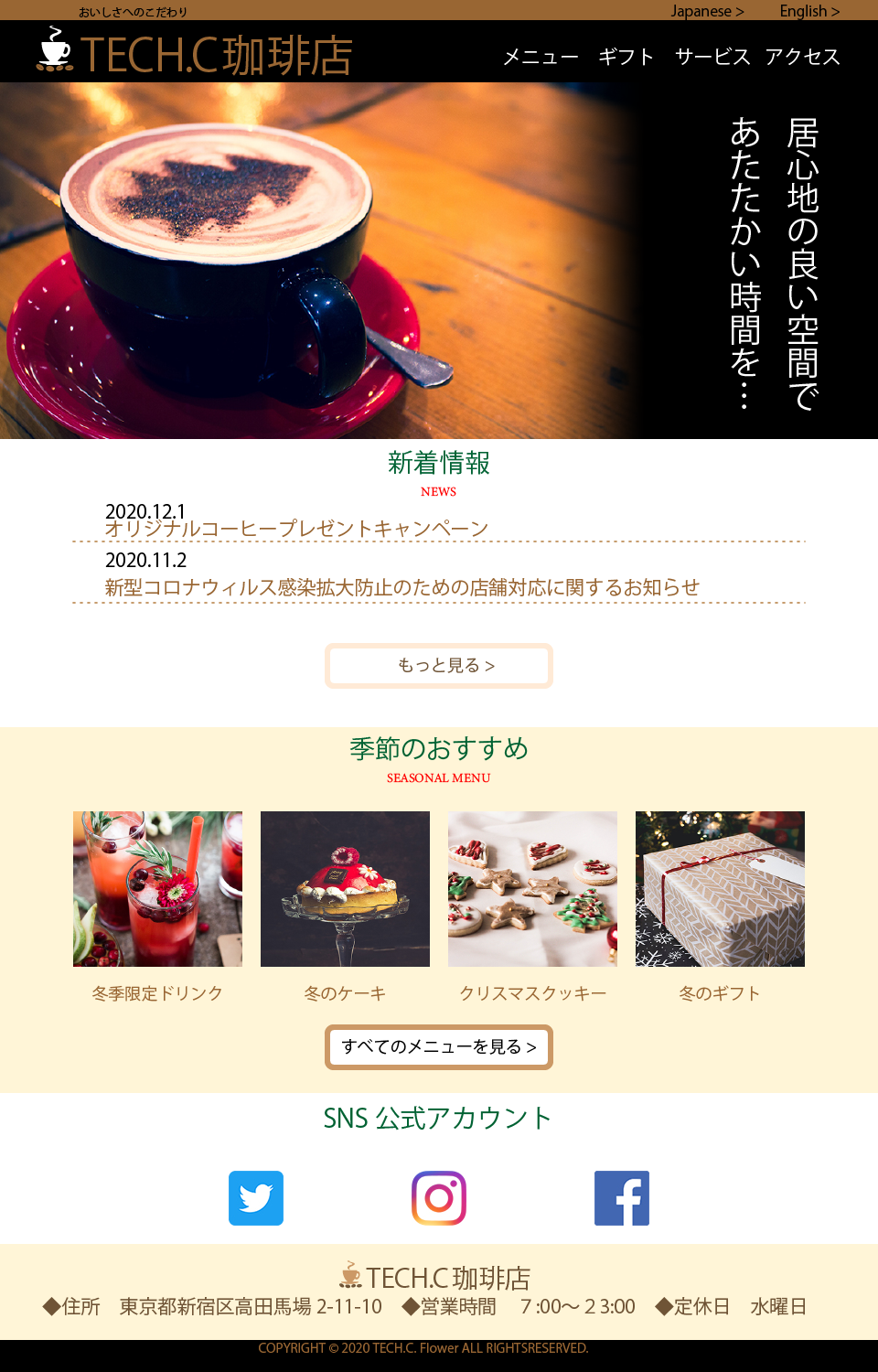The height and width of the screenshot is (1372, 878).
Task: Open the 冬のギフト item
Action: pyautogui.click(x=720, y=889)
